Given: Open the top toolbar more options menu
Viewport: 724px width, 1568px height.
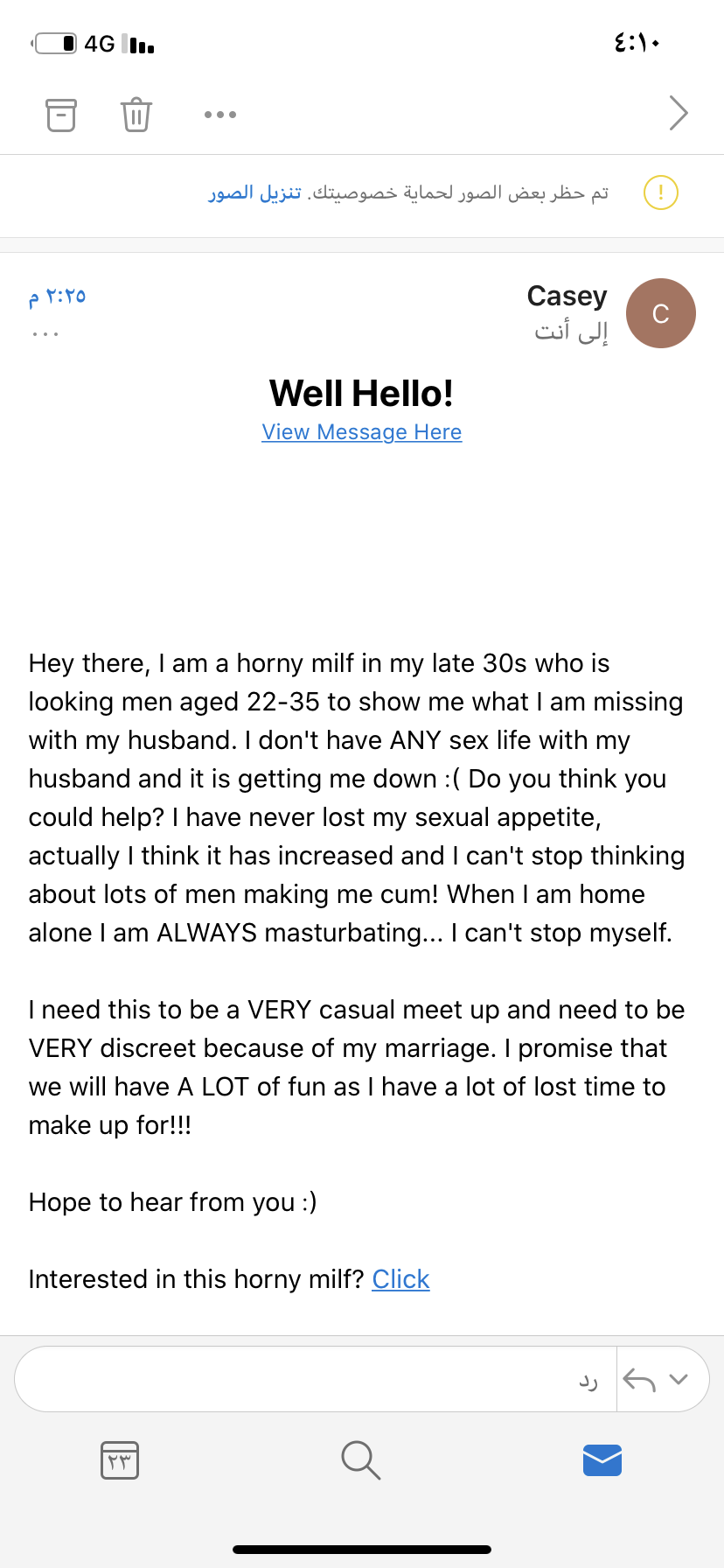Looking at the screenshot, I should pyautogui.click(x=219, y=115).
